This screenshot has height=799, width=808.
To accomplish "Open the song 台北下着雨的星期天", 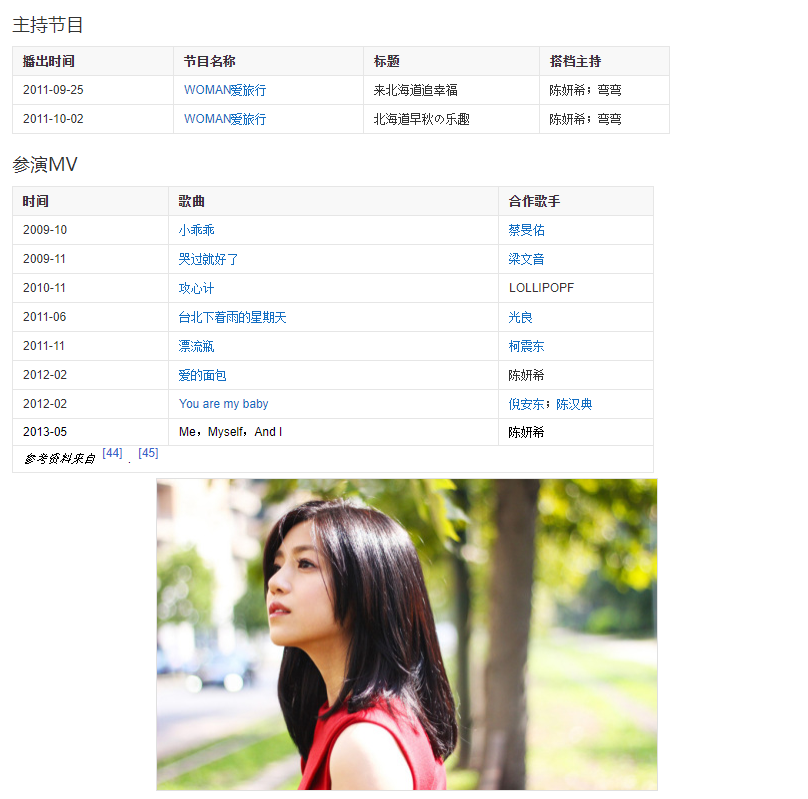I will [232, 317].
